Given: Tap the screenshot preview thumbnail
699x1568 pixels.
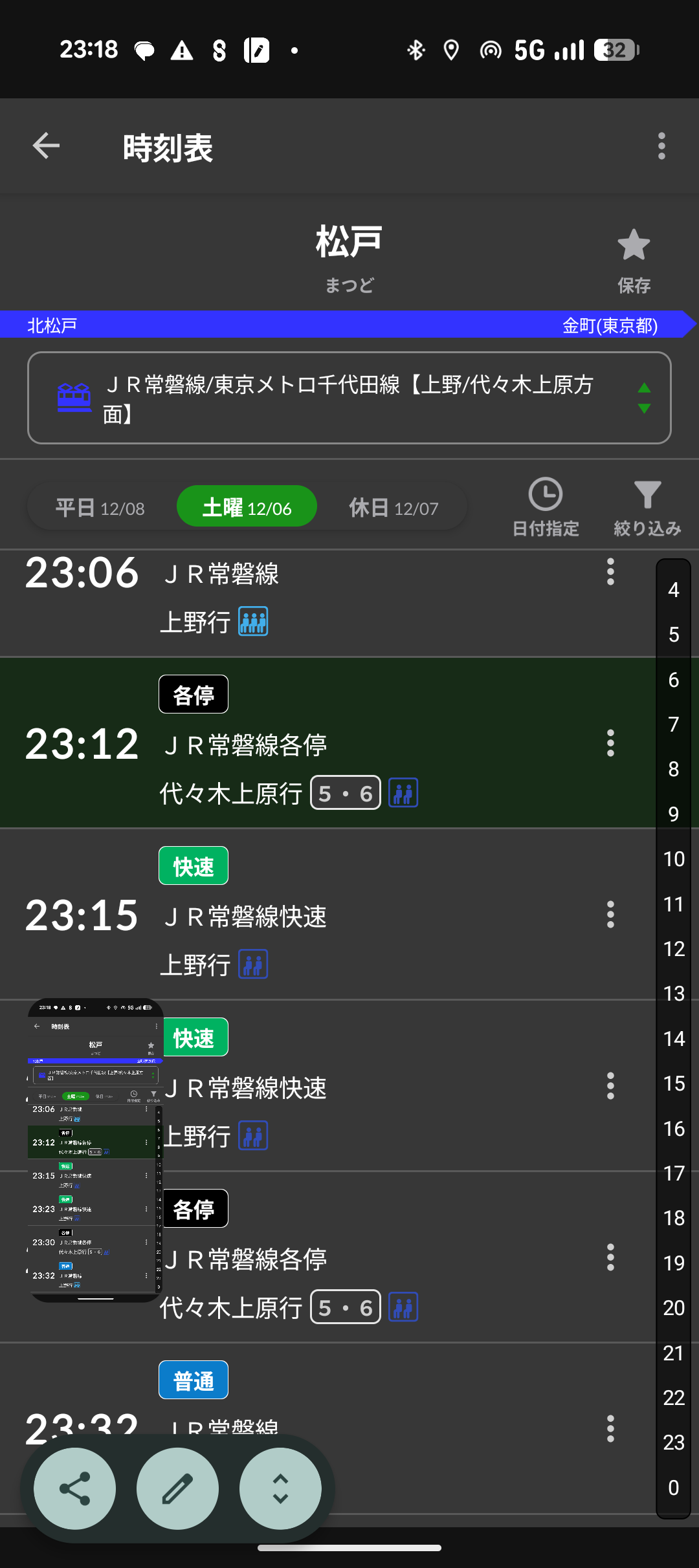Looking at the screenshot, I should pyautogui.click(x=95, y=1150).
